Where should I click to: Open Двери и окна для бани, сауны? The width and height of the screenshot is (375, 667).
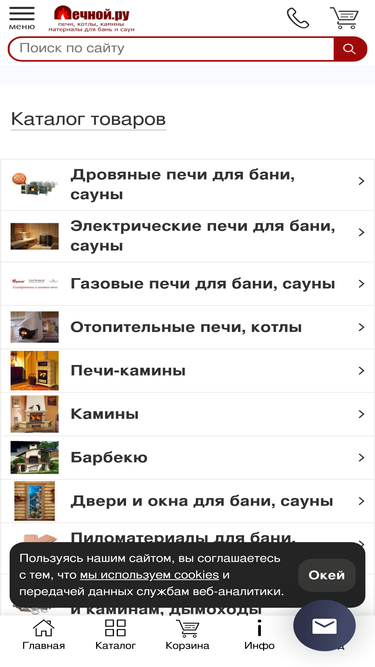tap(188, 501)
